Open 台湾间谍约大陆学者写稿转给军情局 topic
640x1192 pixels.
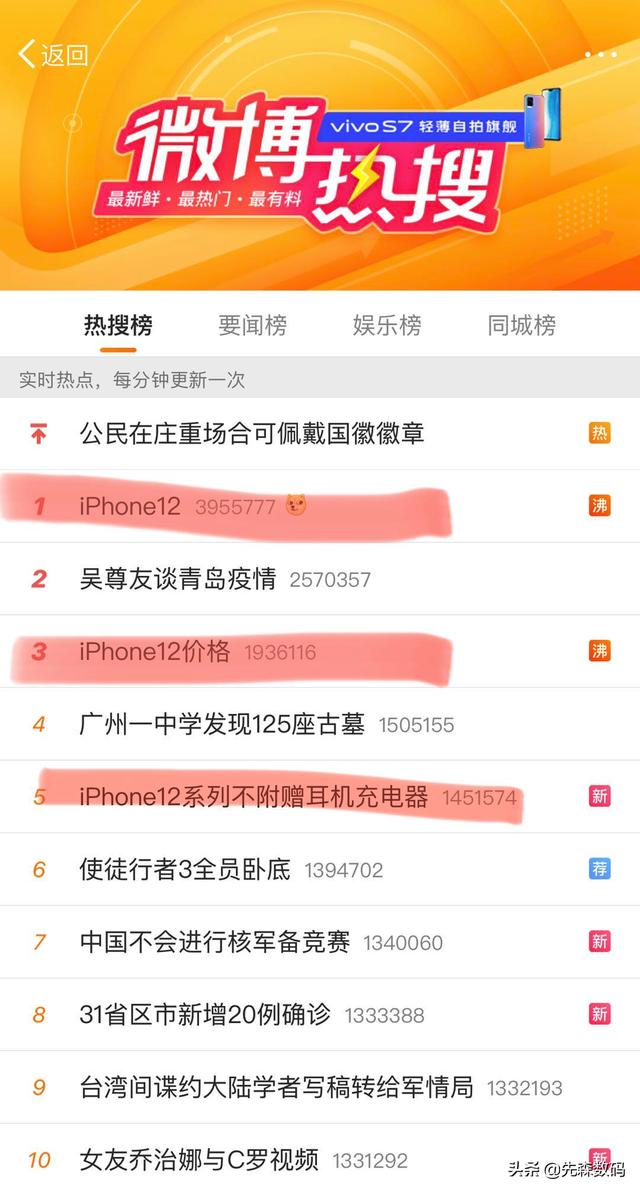click(x=276, y=1087)
